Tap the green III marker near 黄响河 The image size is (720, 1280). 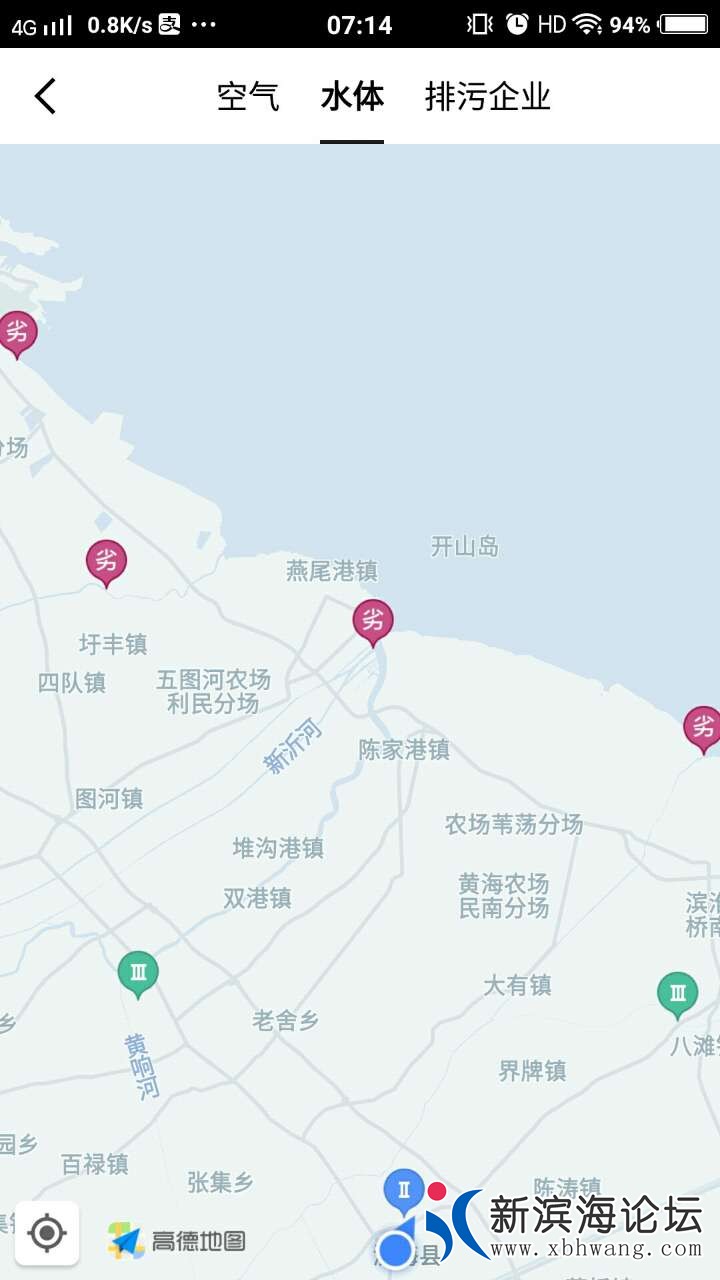(138, 972)
